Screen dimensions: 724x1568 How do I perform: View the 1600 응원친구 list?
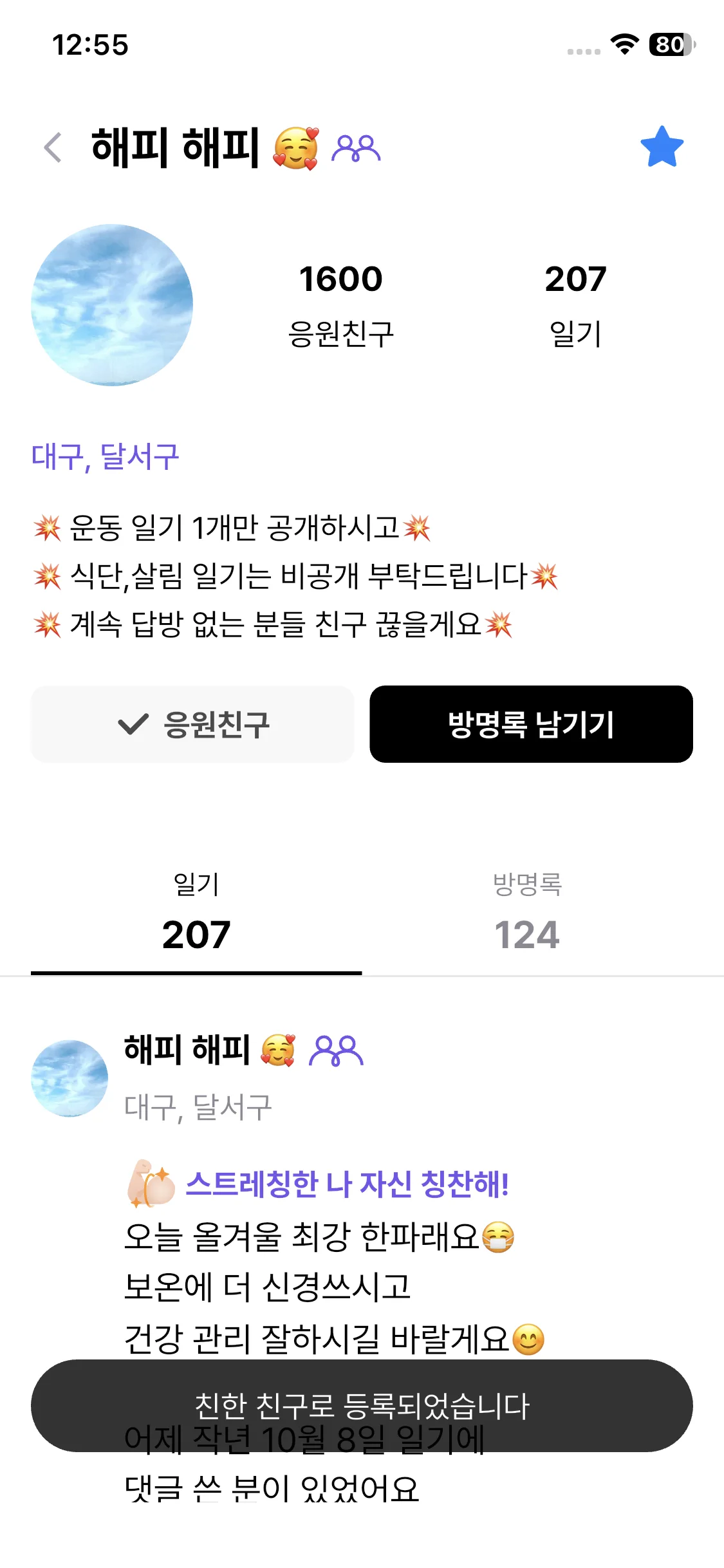click(340, 304)
